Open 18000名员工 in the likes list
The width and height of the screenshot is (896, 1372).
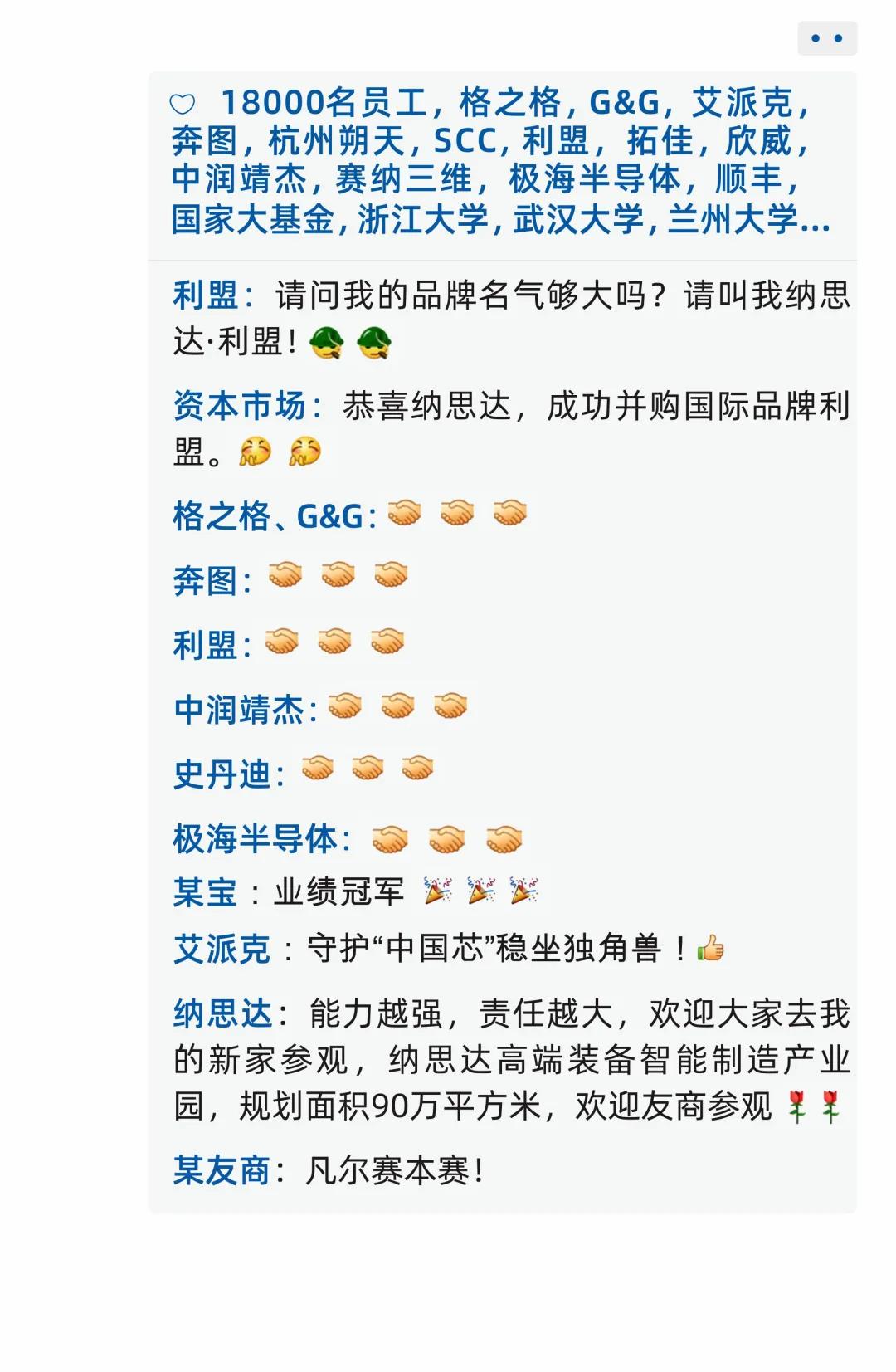coord(324,103)
